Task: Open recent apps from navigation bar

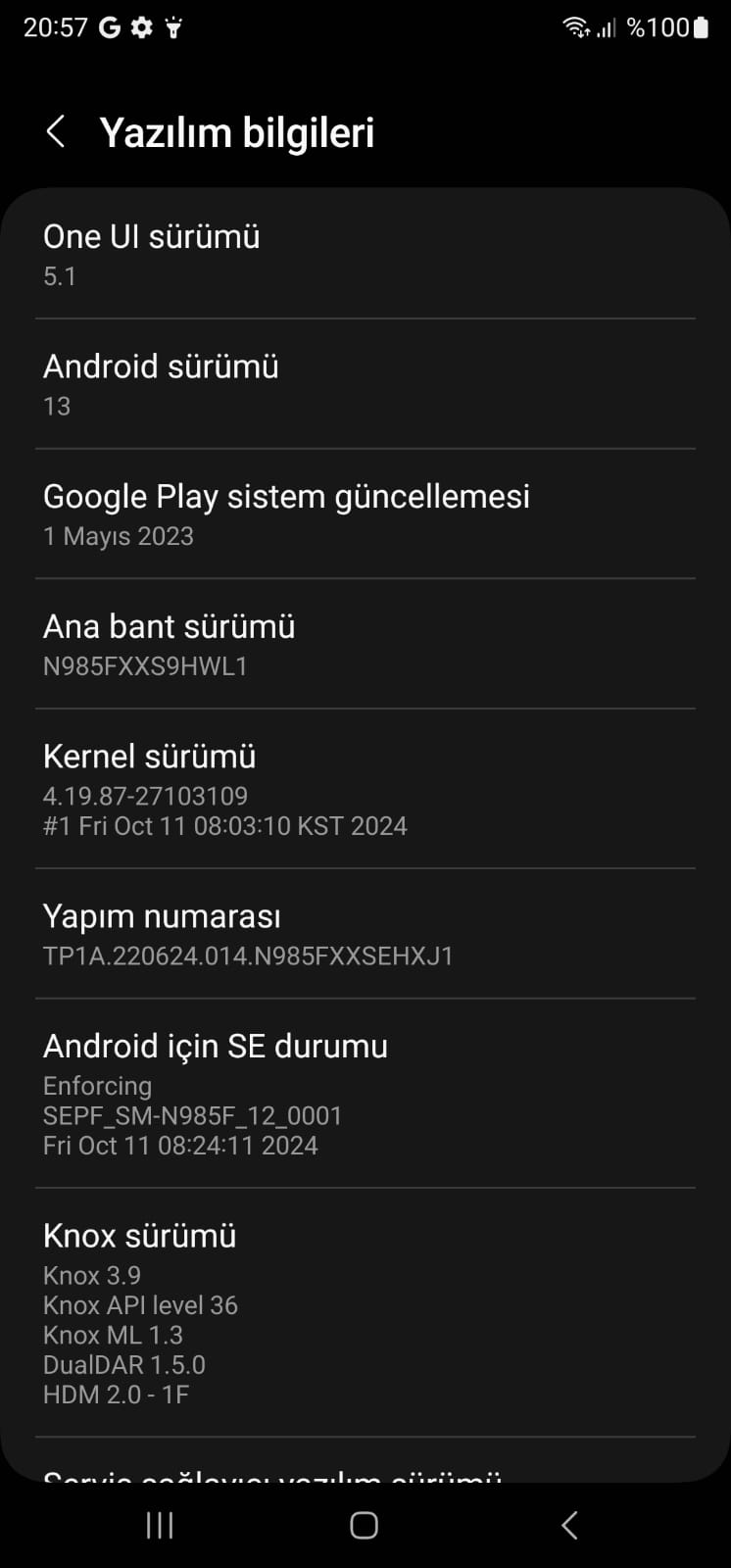Action: tap(160, 1525)
